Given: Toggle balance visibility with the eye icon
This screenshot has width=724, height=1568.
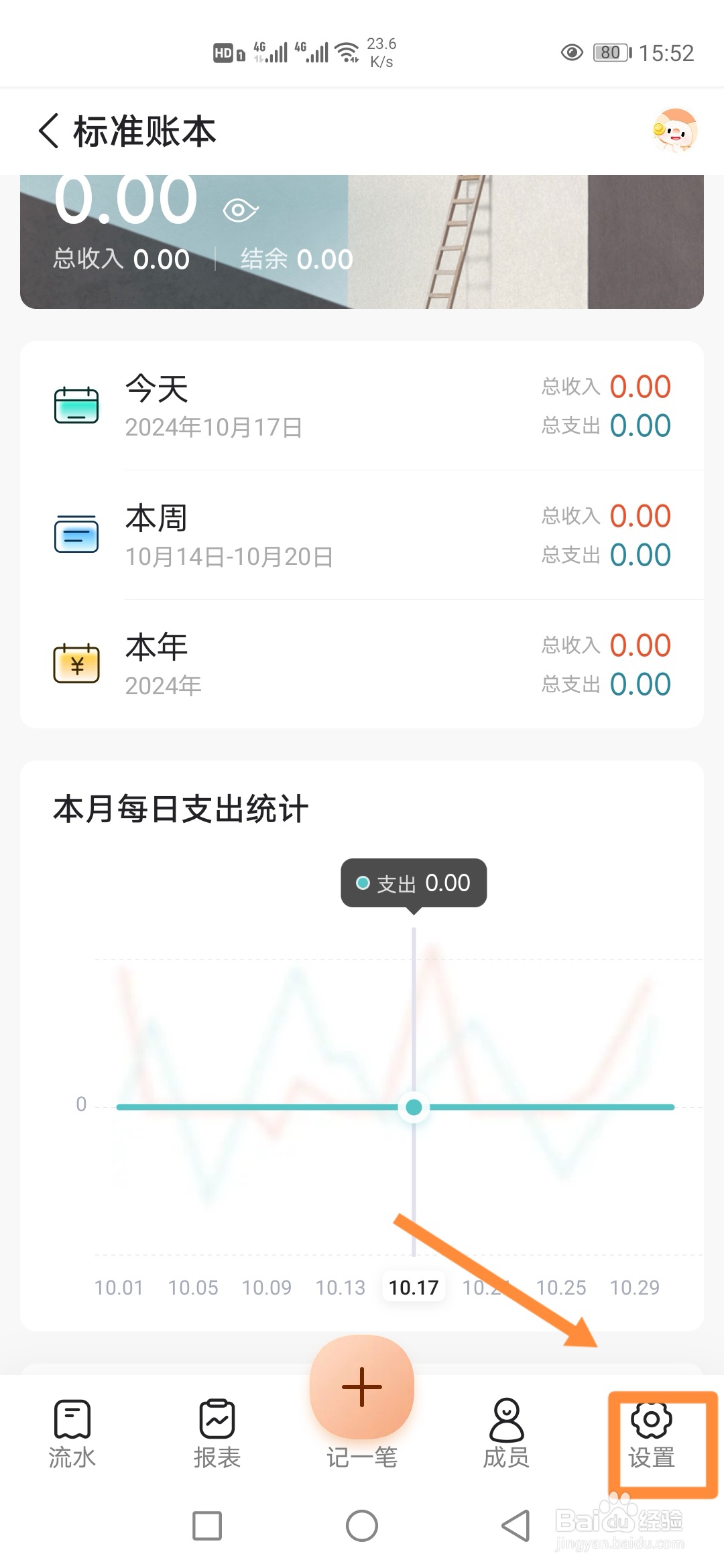Looking at the screenshot, I should pyautogui.click(x=238, y=208).
